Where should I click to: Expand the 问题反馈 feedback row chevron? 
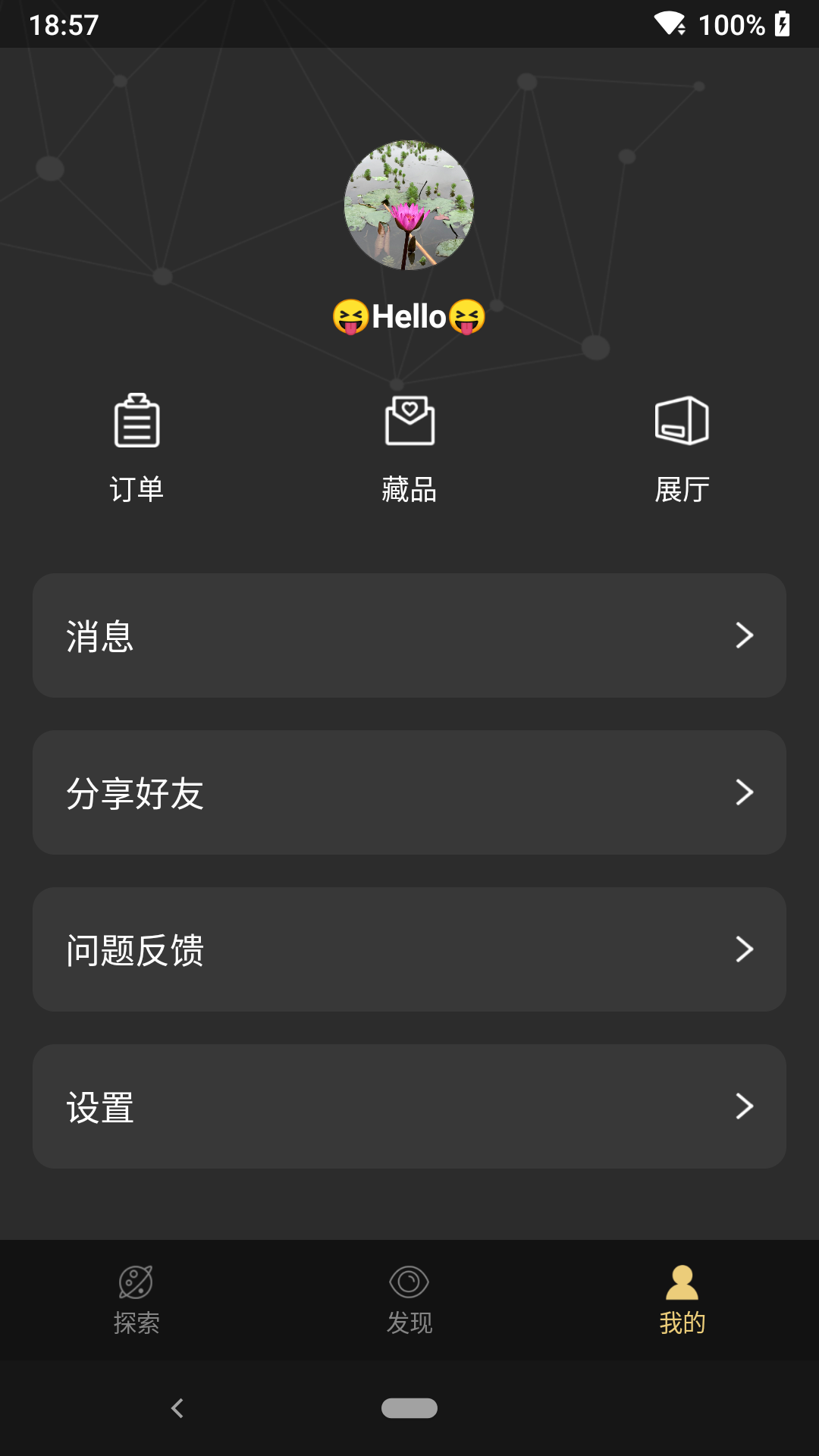coord(744,949)
